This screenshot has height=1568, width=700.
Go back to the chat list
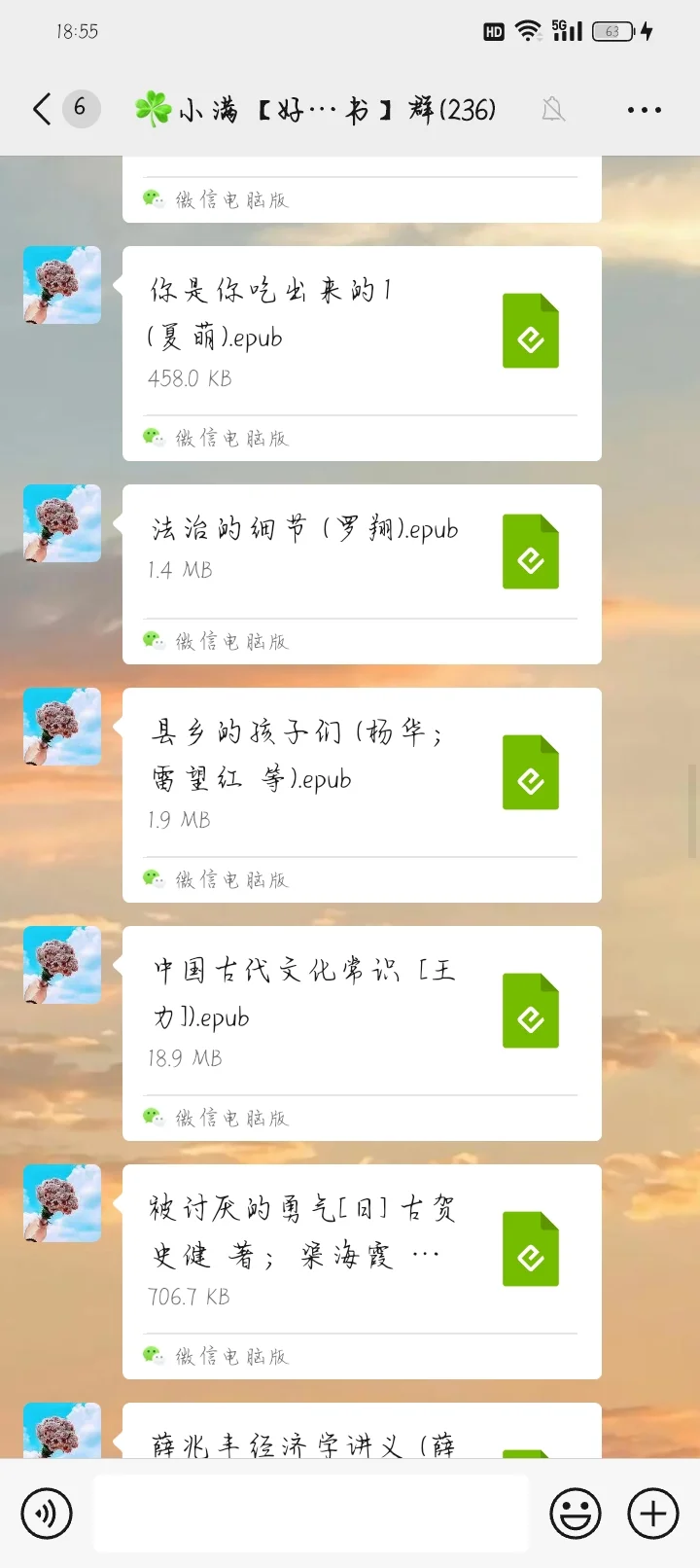(x=43, y=109)
